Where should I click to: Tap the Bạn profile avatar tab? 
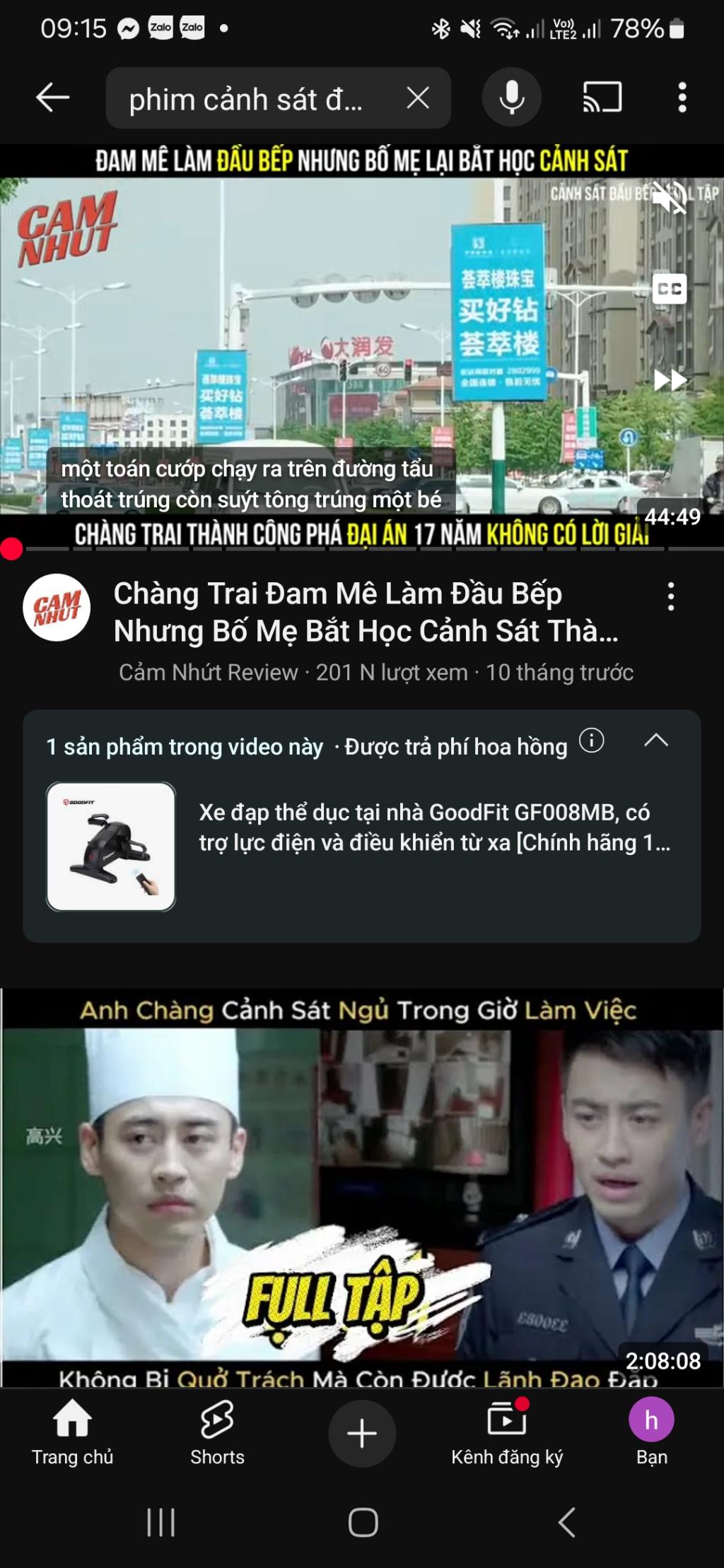(650, 1425)
